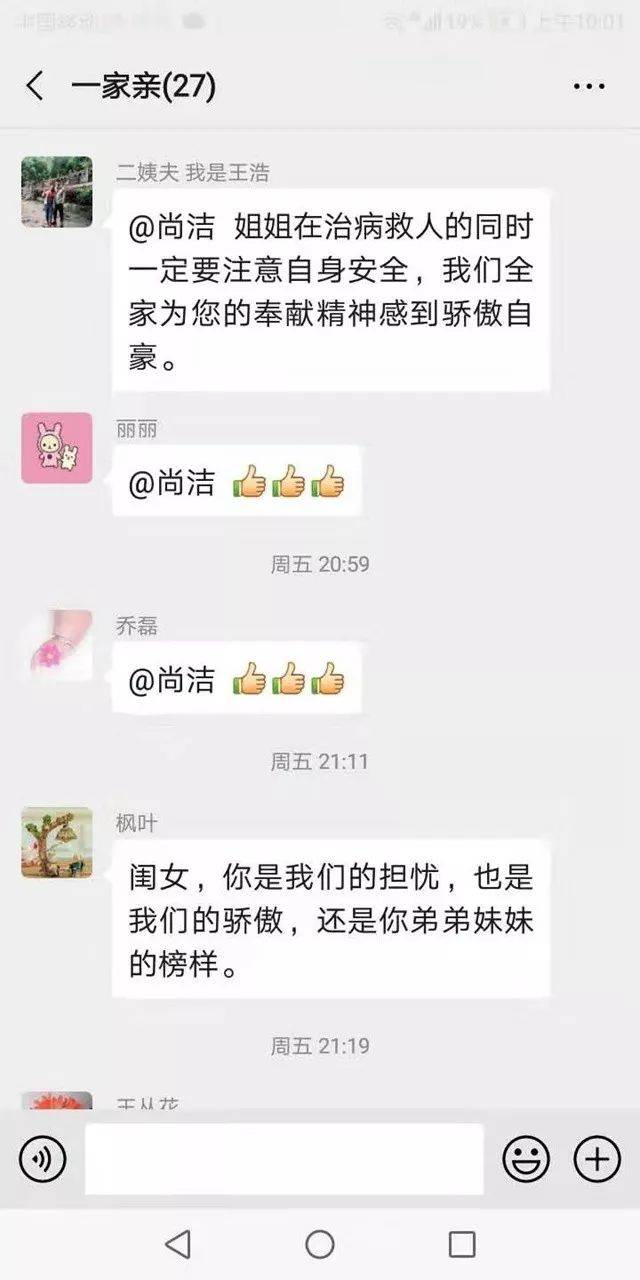Open the group chat info menu

[x=589, y=87]
